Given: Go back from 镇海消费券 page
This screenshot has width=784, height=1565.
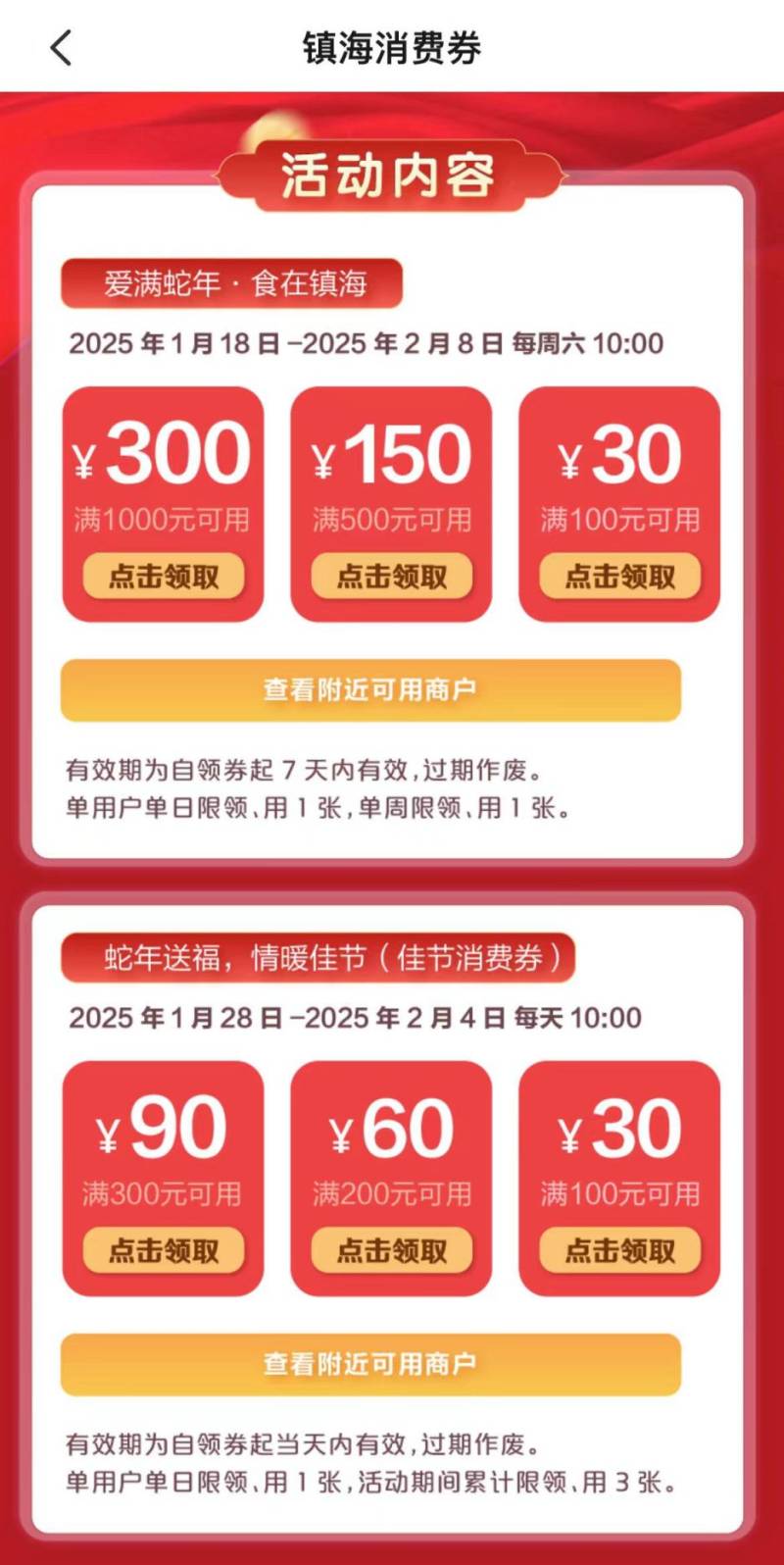Looking at the screenshot, I should tap(61, 47).
